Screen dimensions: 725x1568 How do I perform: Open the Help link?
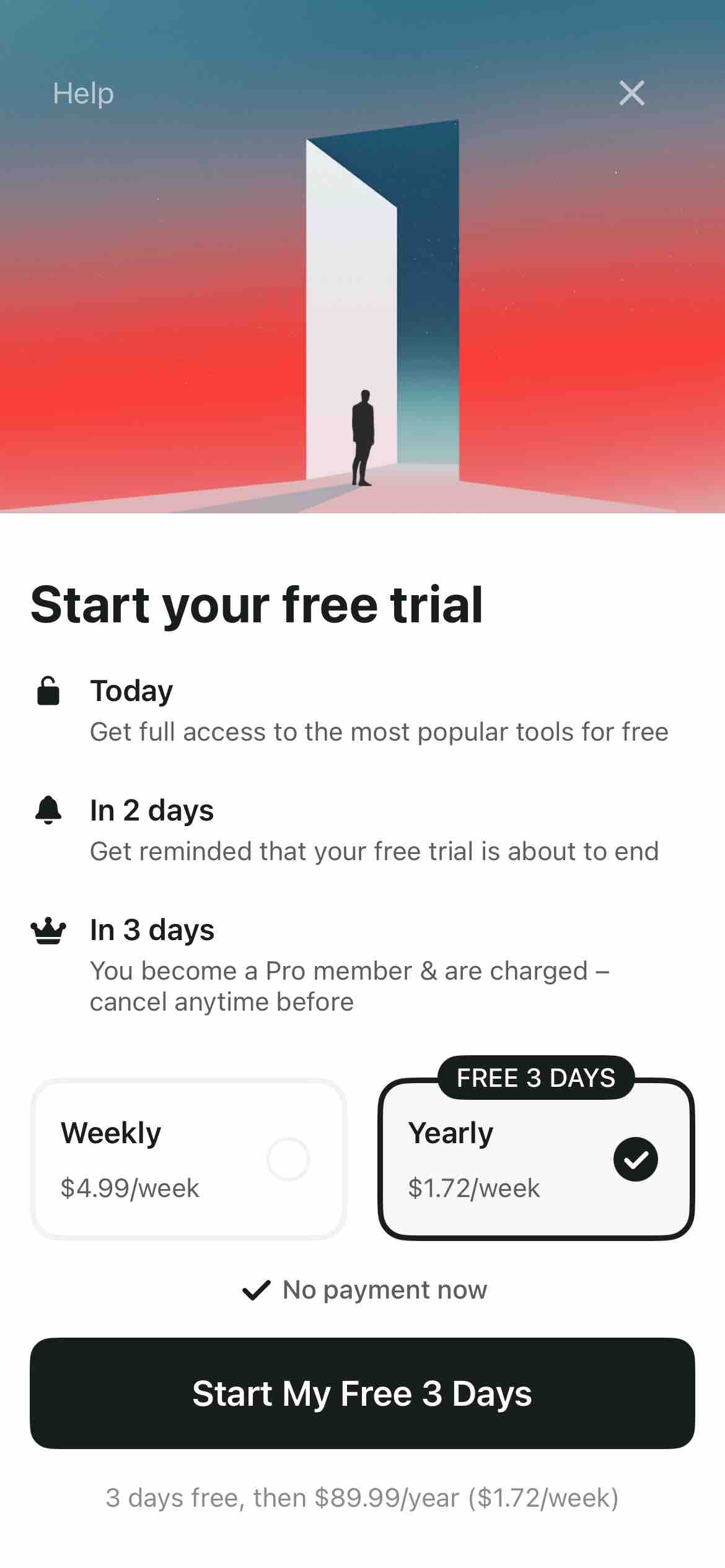83,94
